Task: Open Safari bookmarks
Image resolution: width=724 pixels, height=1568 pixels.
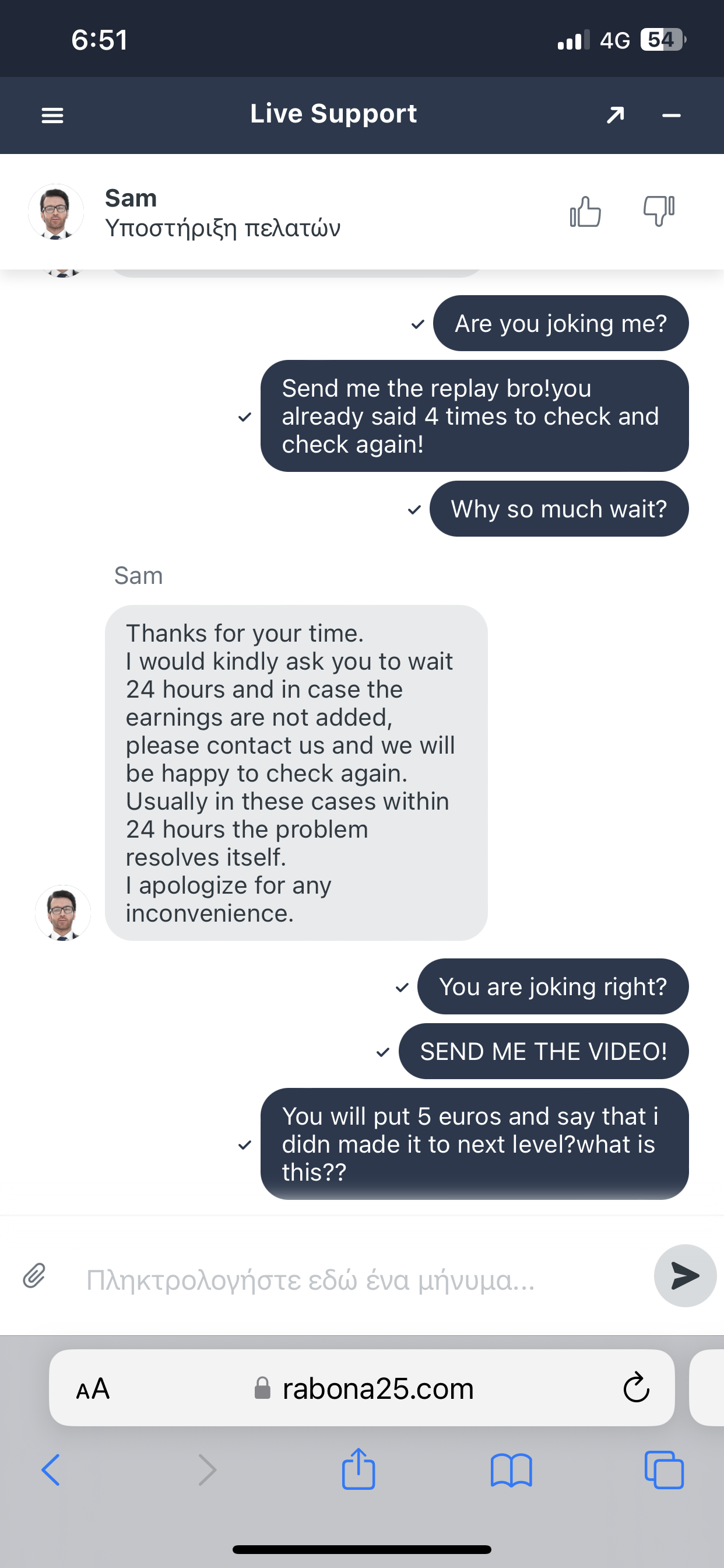Action: [x=511, y=1470]
